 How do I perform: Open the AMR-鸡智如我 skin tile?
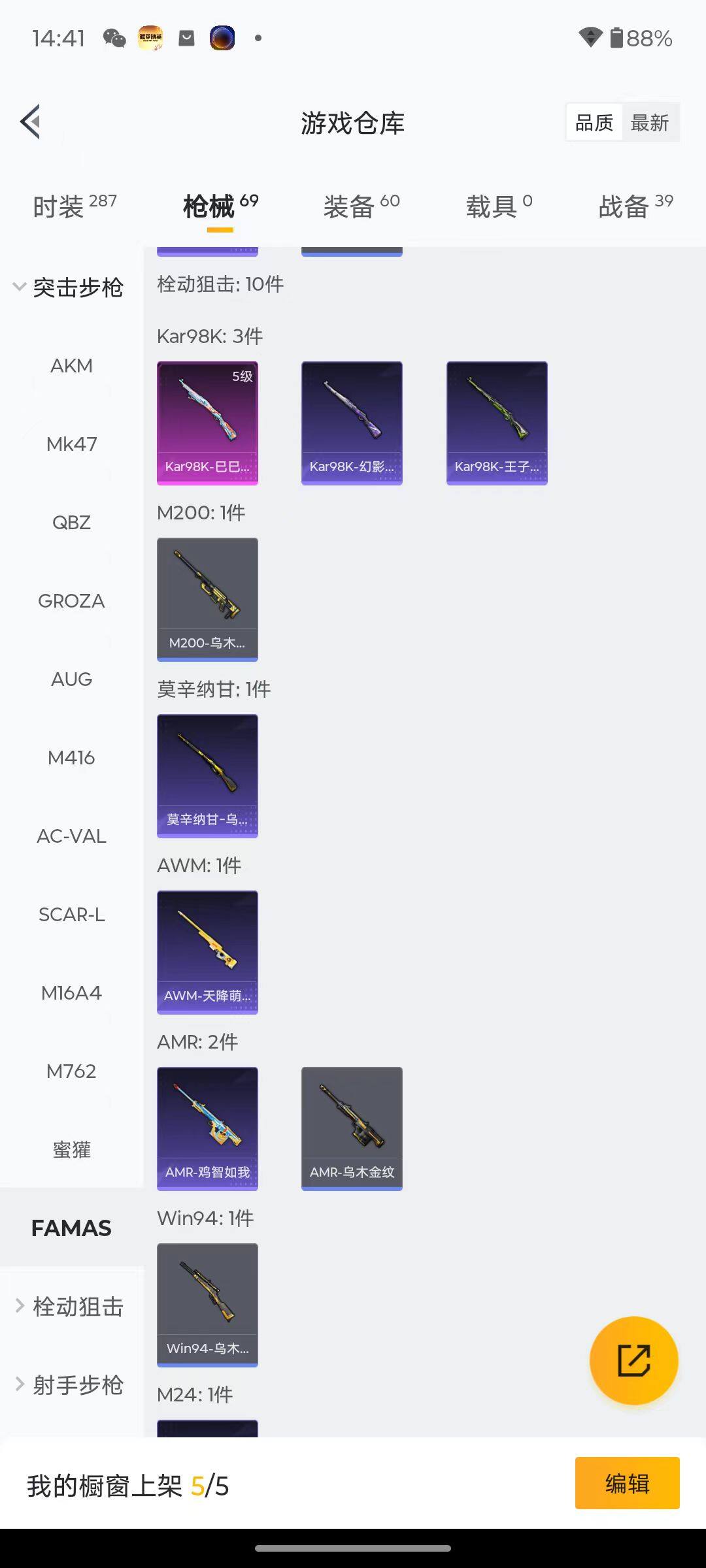tap(207, 1128)
